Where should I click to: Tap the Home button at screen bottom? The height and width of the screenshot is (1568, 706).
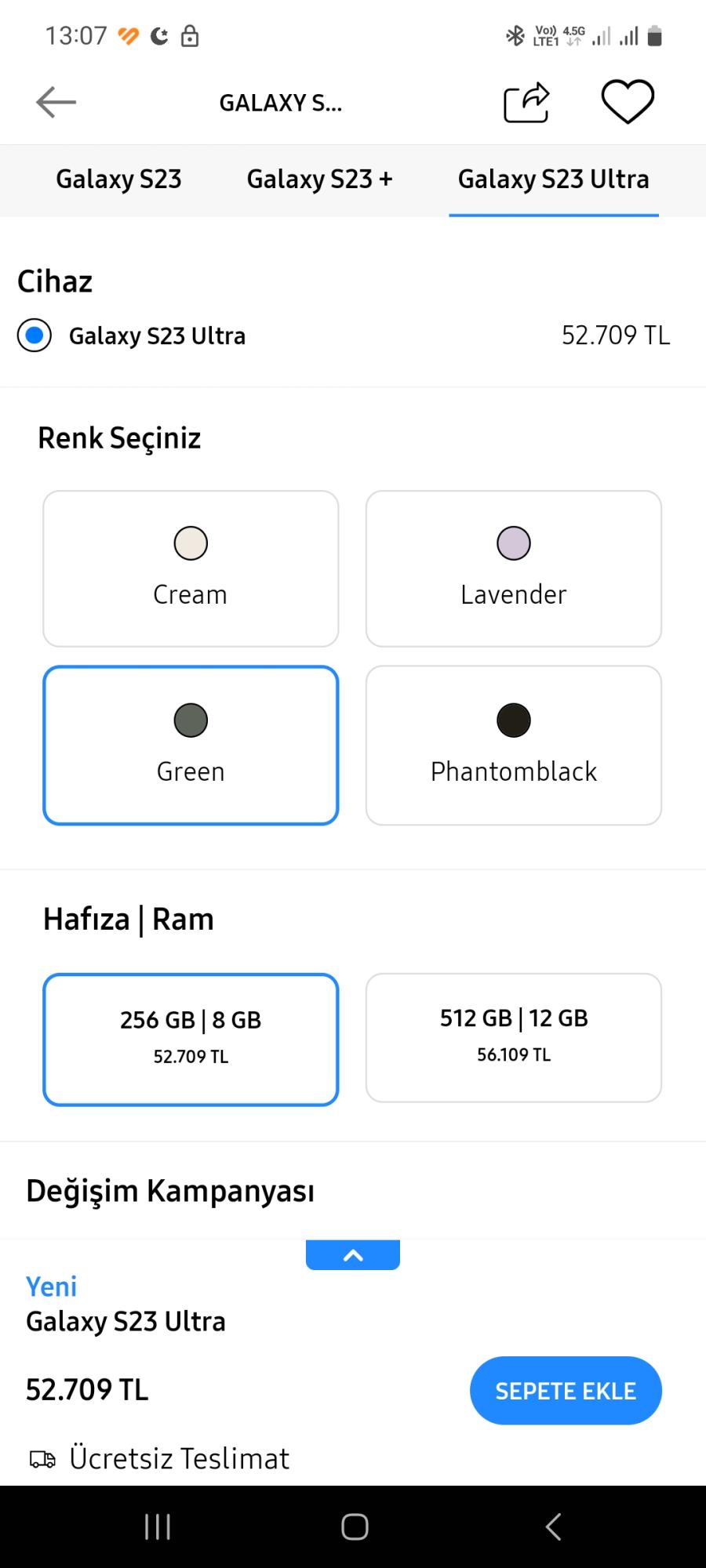(x=353, y=1526)
